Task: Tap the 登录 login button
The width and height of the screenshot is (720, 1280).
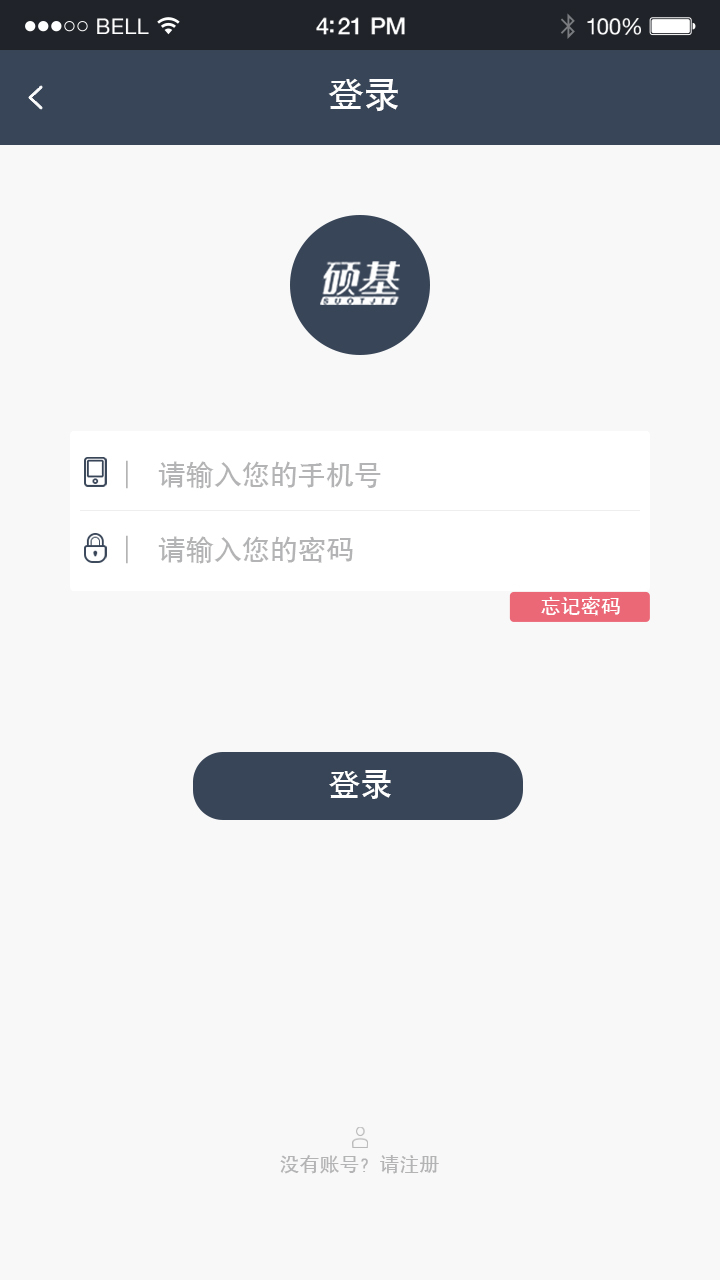Action: (x=358, y=786)
